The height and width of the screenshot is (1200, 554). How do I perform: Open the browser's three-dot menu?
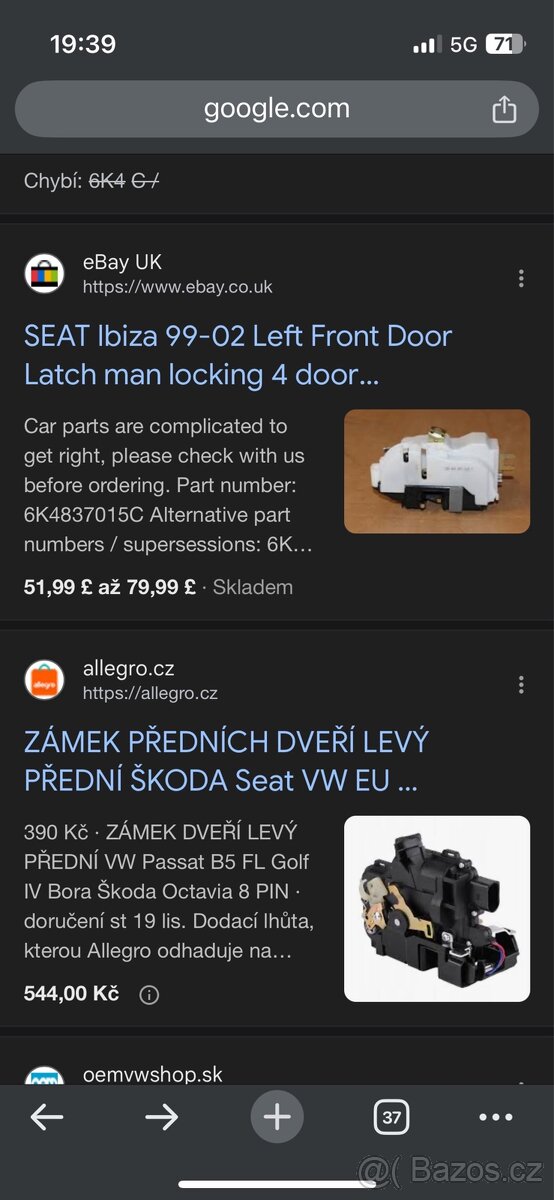(496, 1117)
